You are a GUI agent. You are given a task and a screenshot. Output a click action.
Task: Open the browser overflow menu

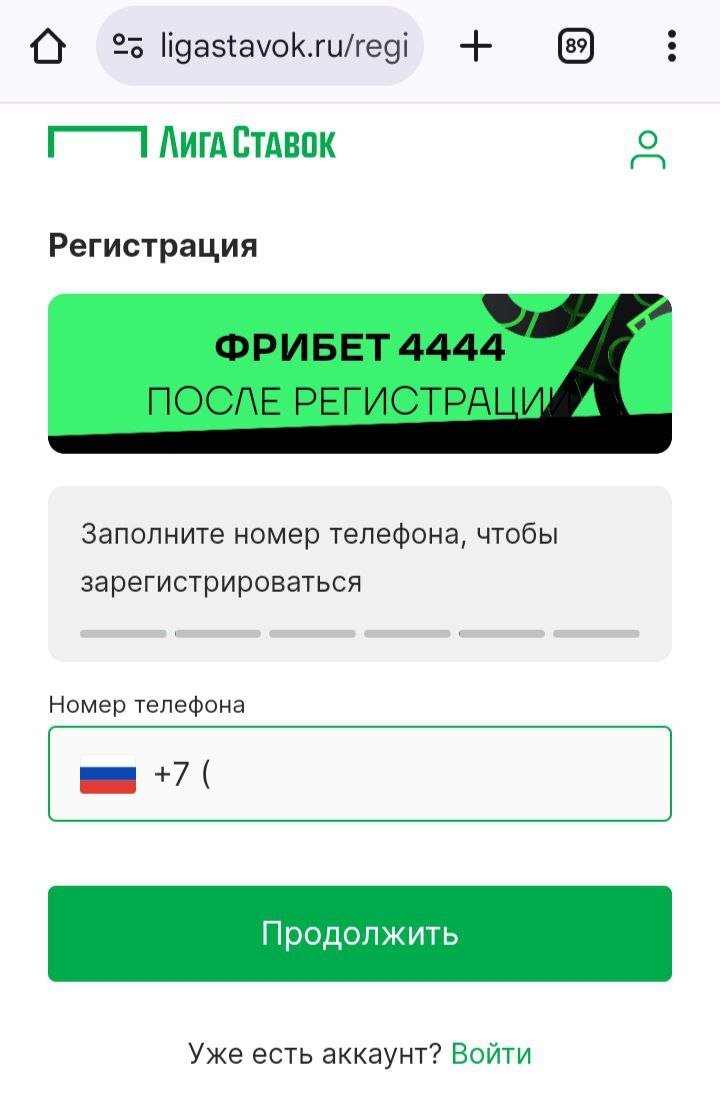click(671, 46)
